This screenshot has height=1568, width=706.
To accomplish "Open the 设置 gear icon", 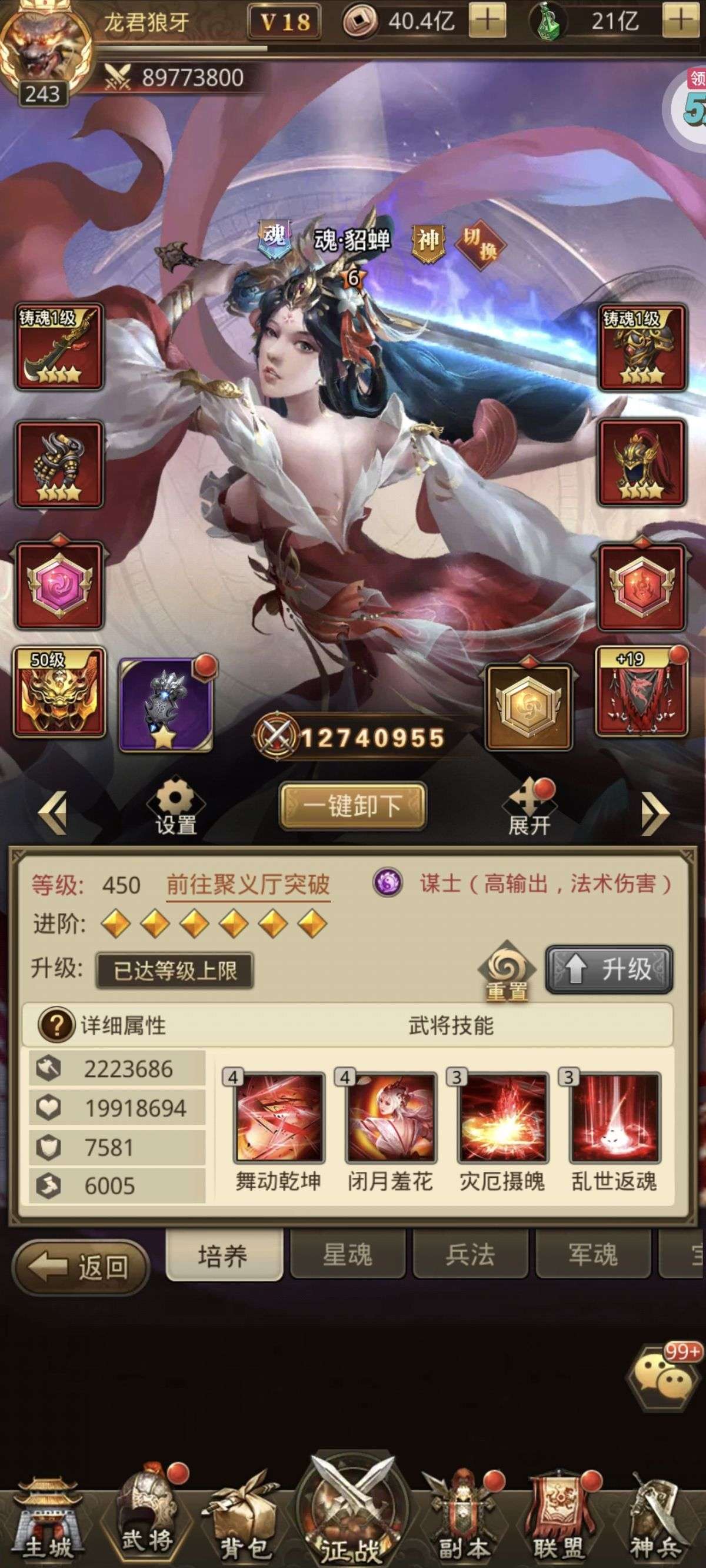I will (x=175, y=806).
